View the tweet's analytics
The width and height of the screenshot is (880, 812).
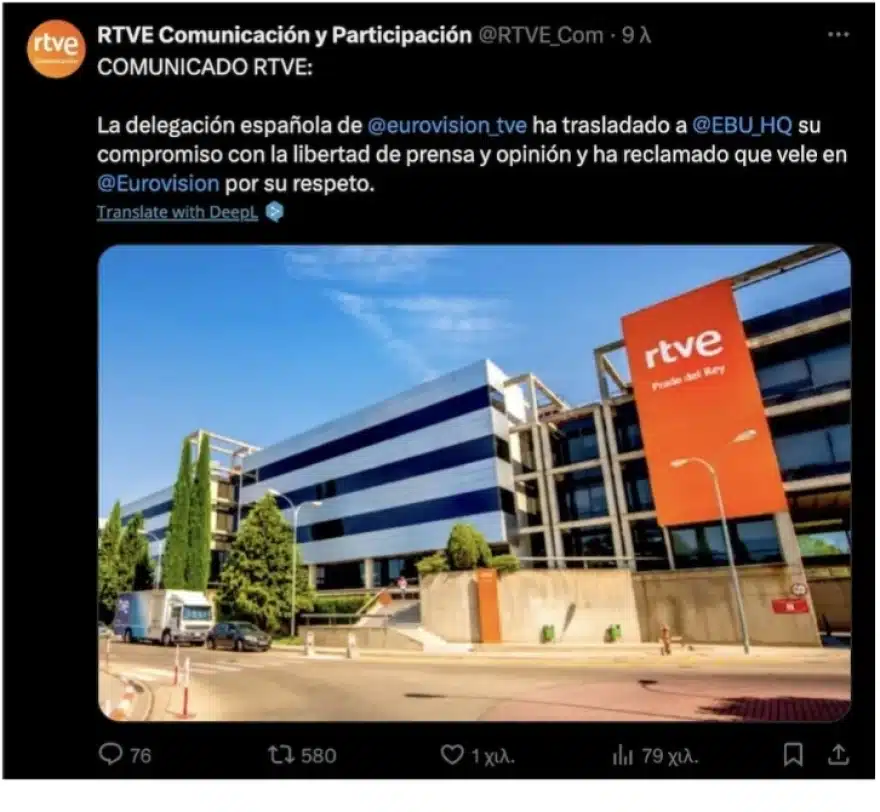point(624,755)
